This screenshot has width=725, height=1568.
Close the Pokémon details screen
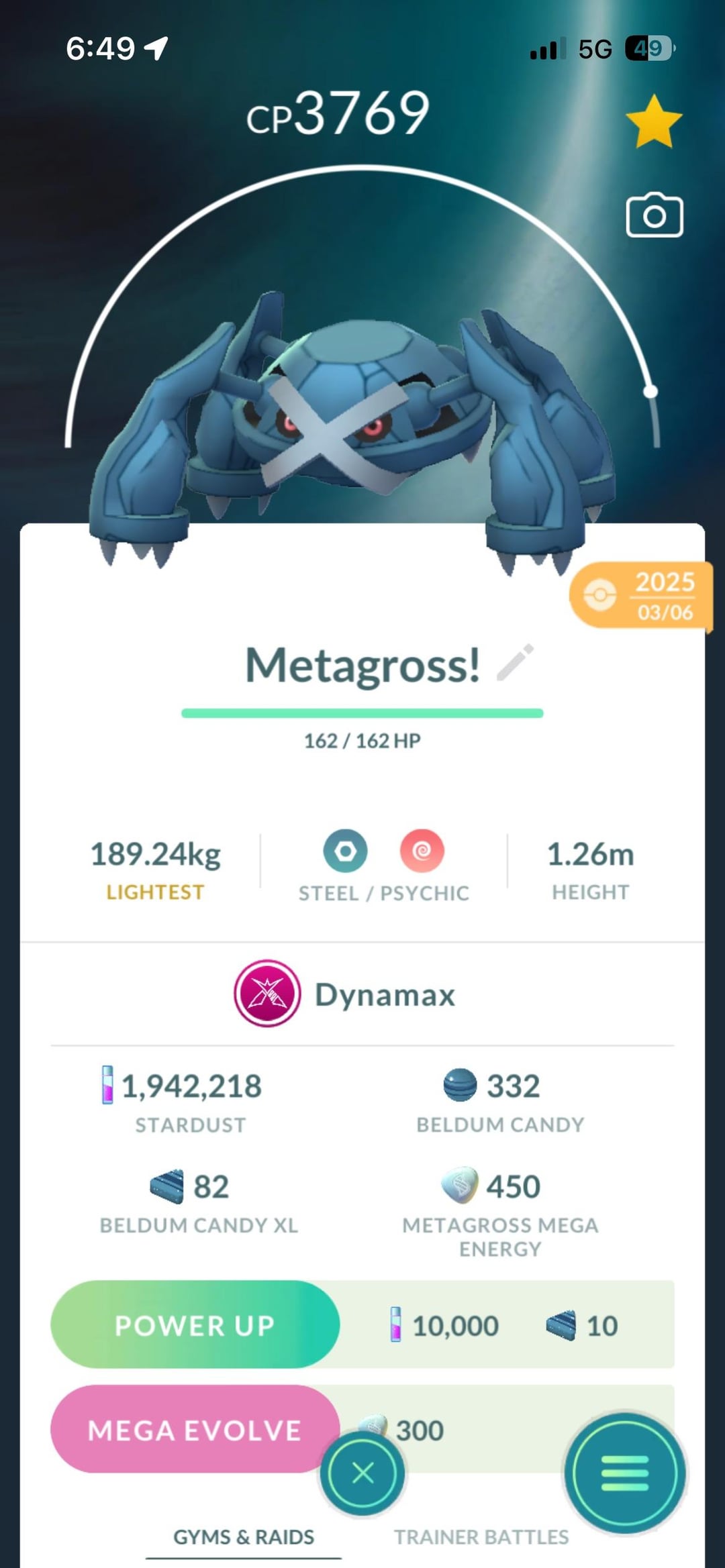pos(362,1473)
